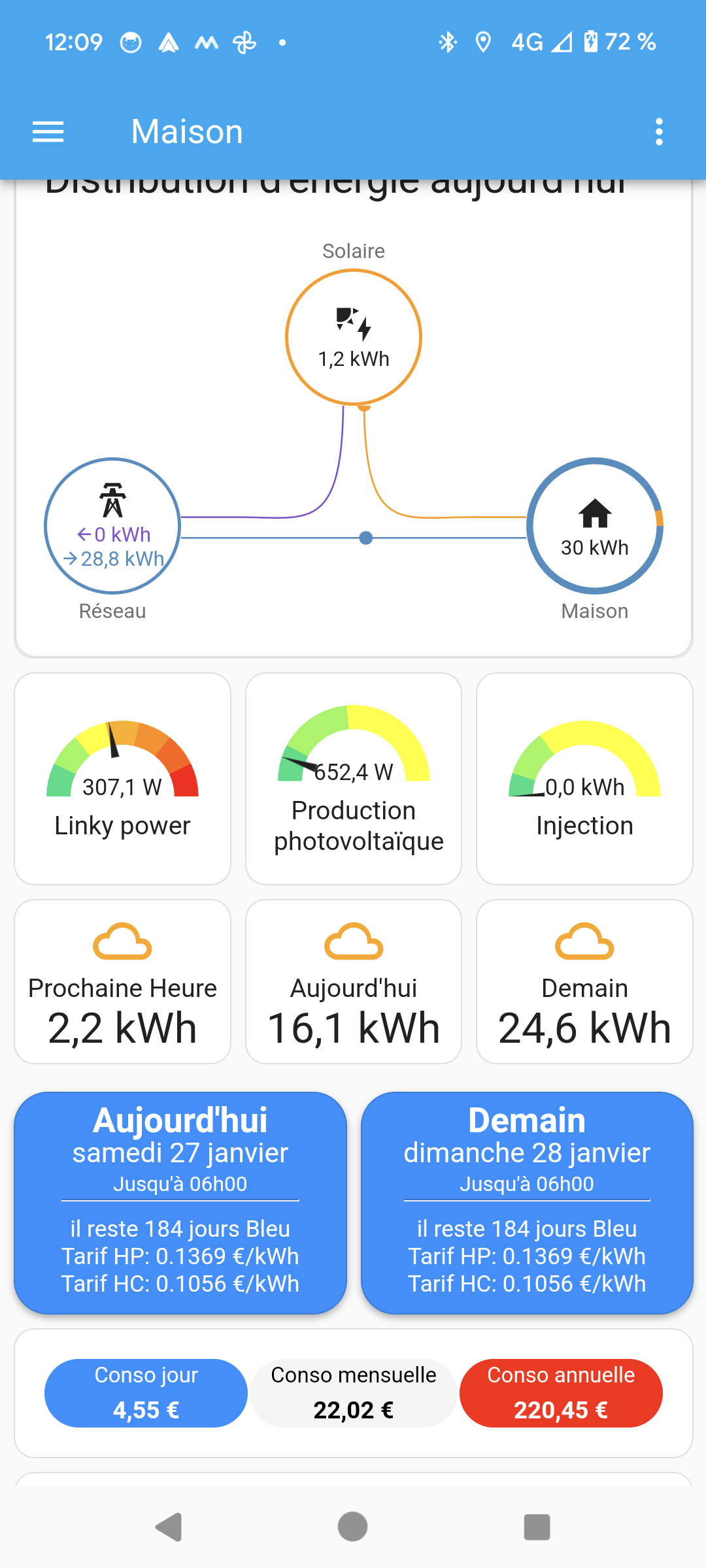This screenshot has width=706, height=1568.
Task: Open the three-dot overflow menu
Action: point(659,132)
